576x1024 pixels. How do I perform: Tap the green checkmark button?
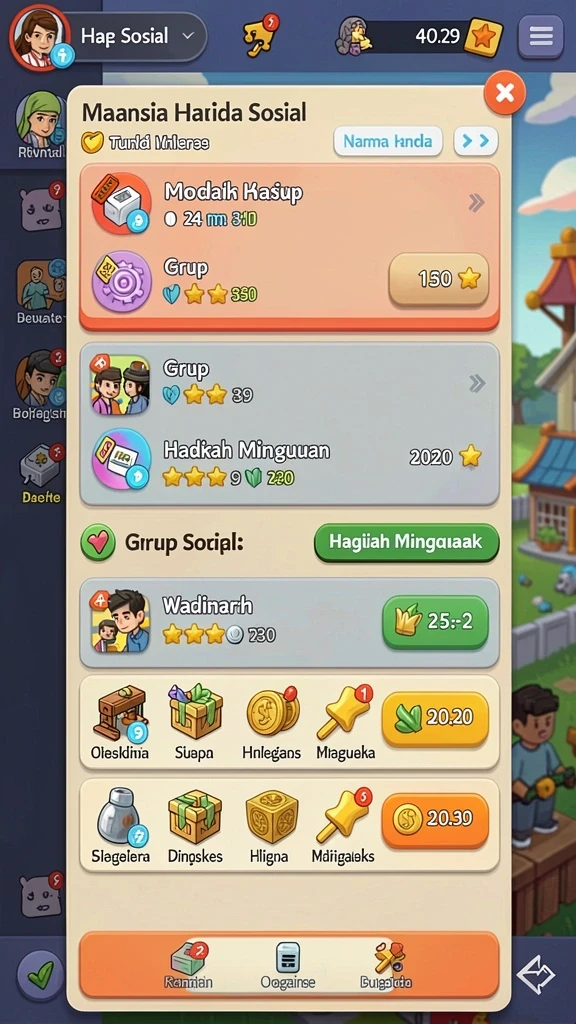[39, 976]
